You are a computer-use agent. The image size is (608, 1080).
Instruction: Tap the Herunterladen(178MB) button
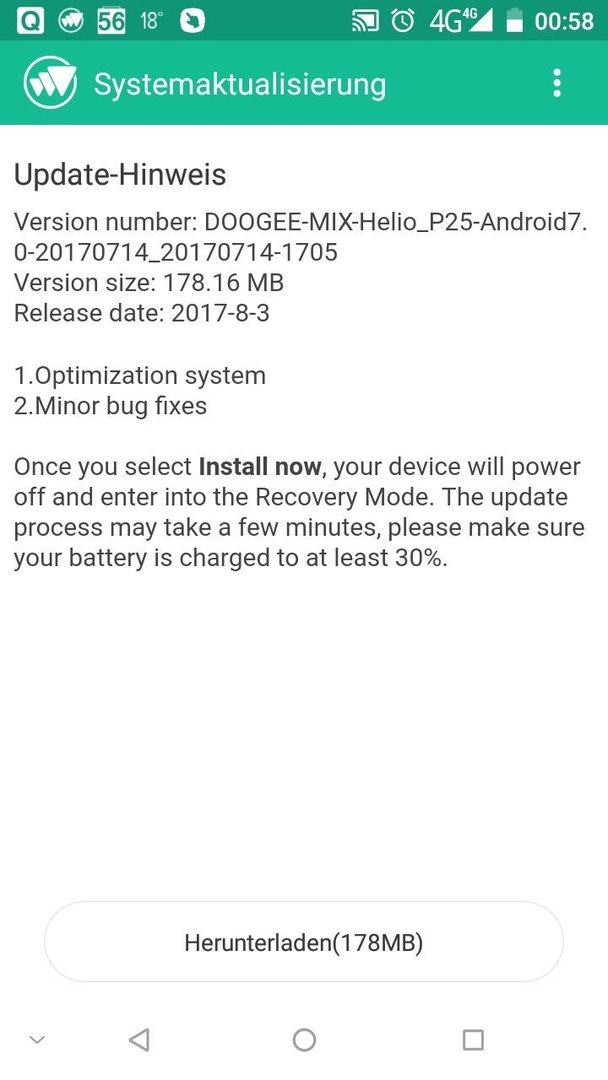(x=304, y=942)
